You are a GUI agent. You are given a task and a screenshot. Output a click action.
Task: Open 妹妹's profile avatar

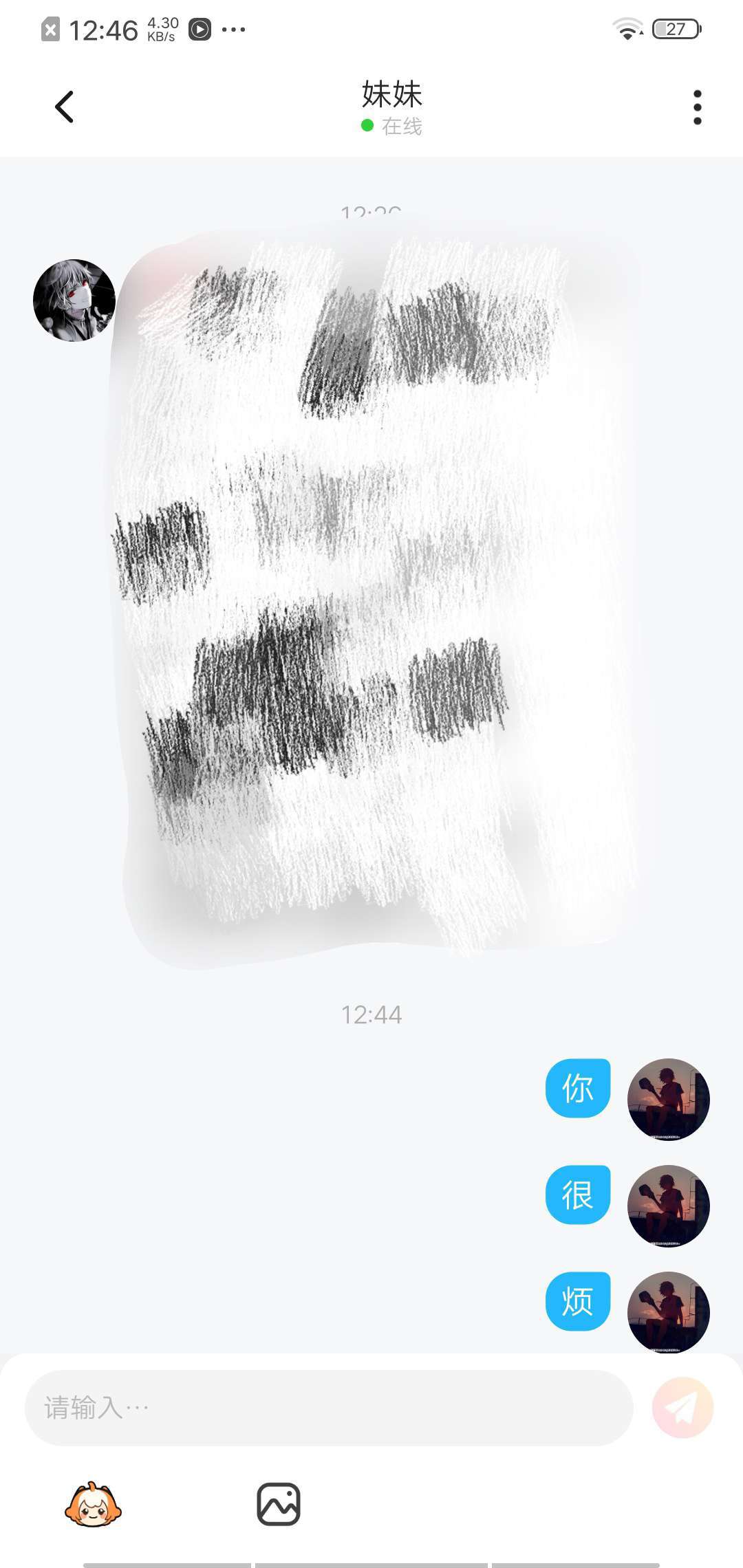click(74, 301)
